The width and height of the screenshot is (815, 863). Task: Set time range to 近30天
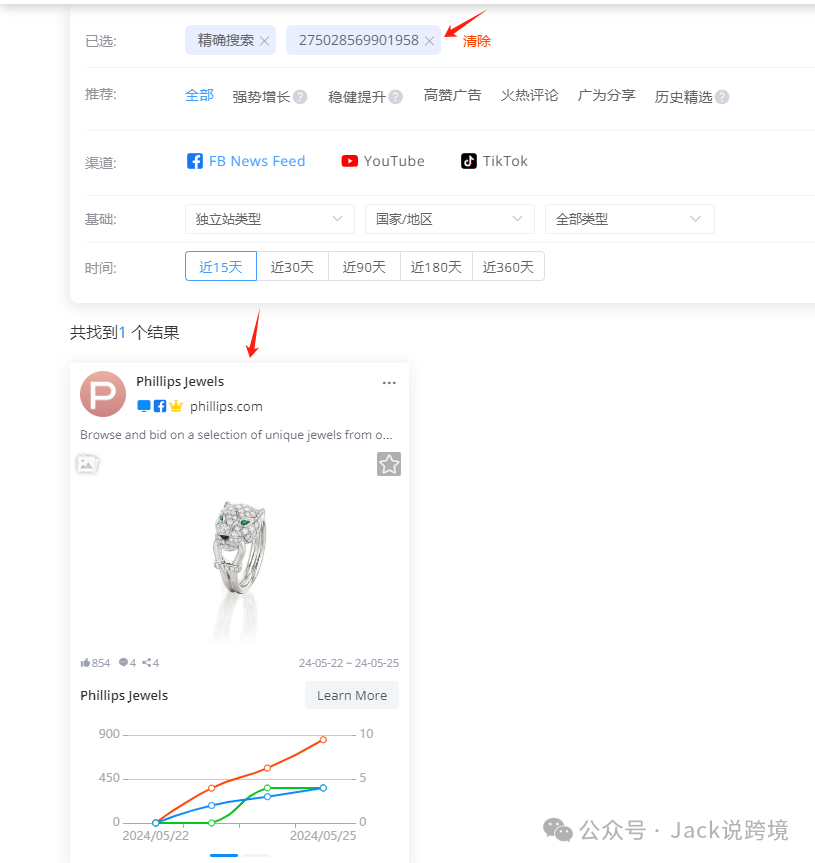coord(292,267)
